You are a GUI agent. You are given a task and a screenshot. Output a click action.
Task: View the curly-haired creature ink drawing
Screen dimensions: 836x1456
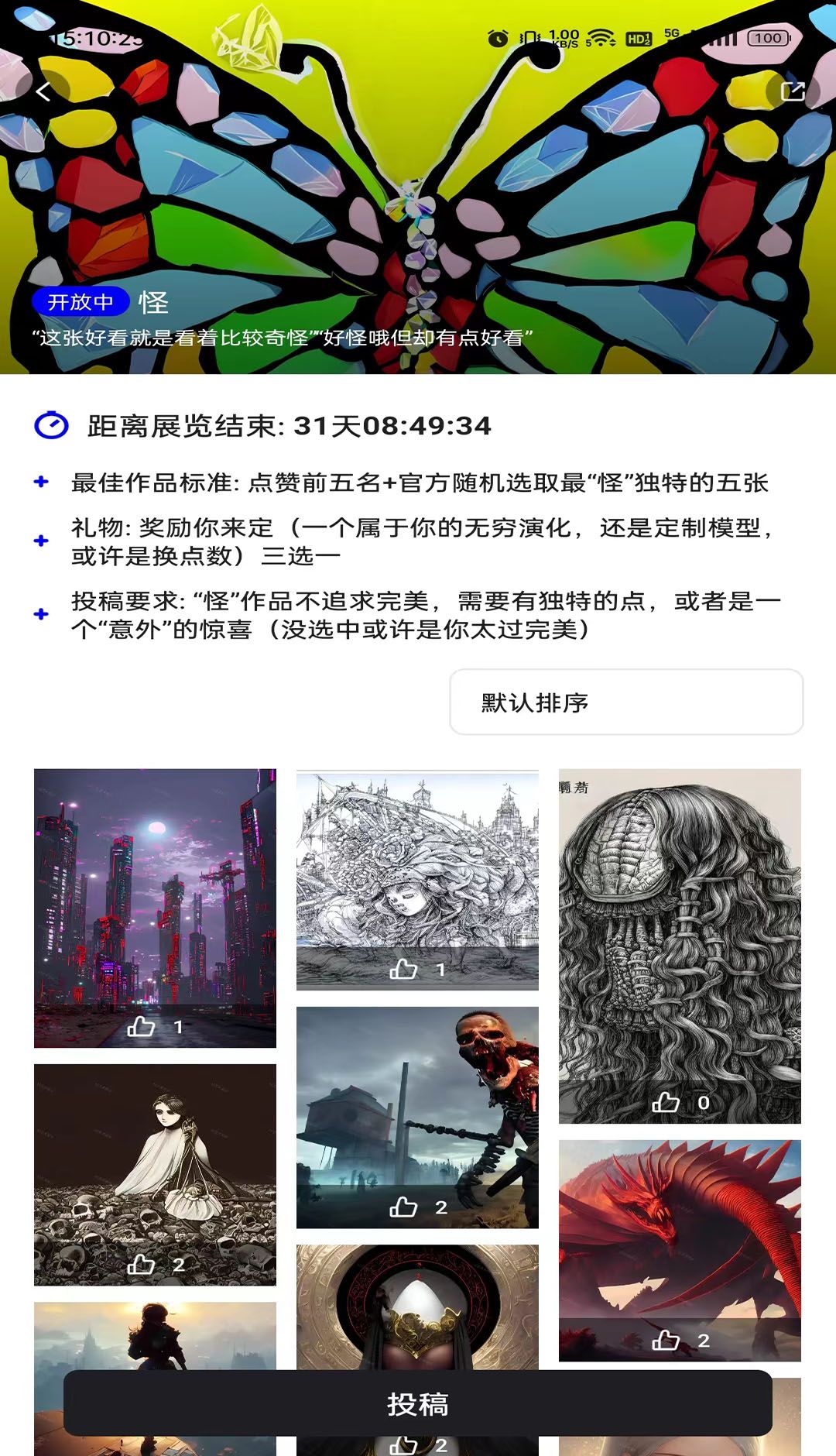pyautogui.click(x=680, y=929)
